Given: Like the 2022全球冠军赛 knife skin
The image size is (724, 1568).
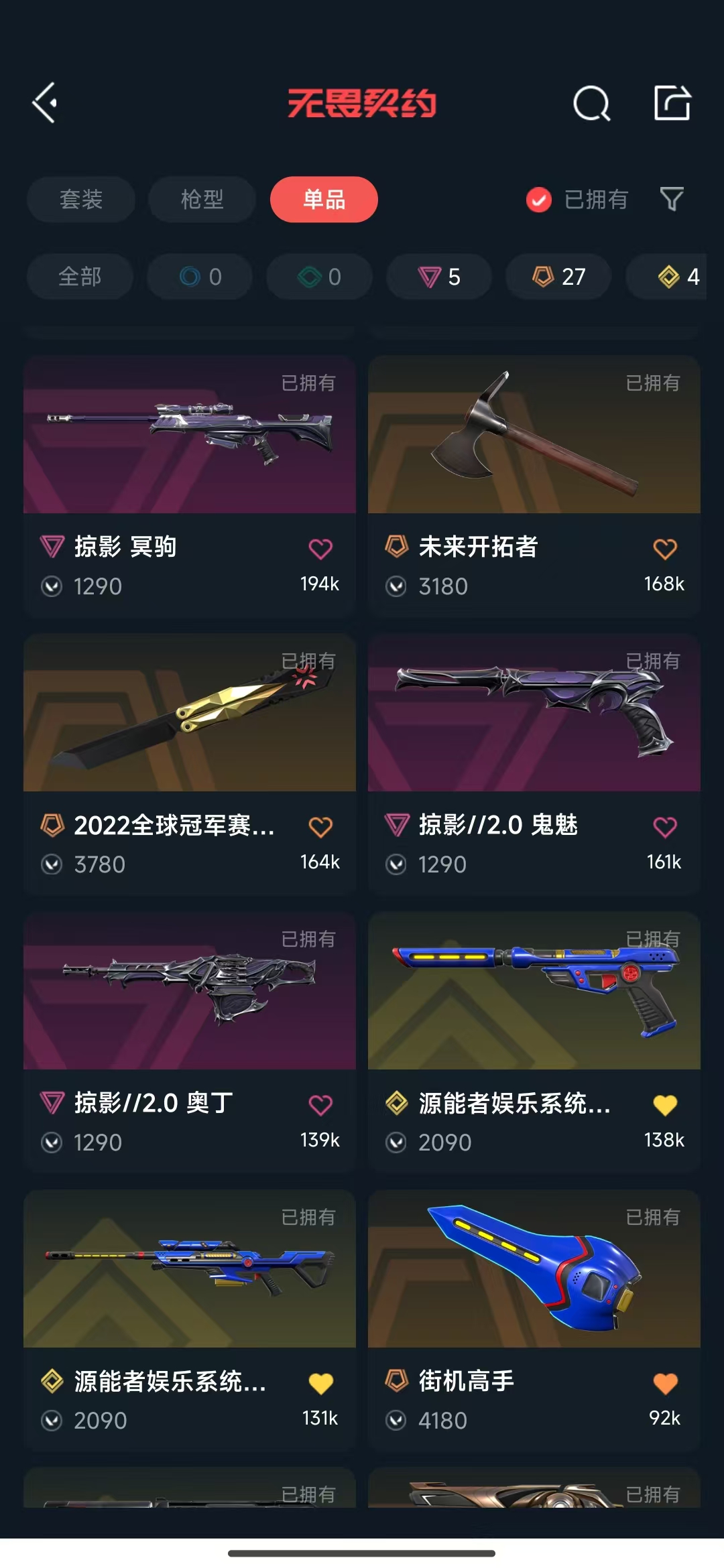Looking at the screenshot, I should pos(320,827).
